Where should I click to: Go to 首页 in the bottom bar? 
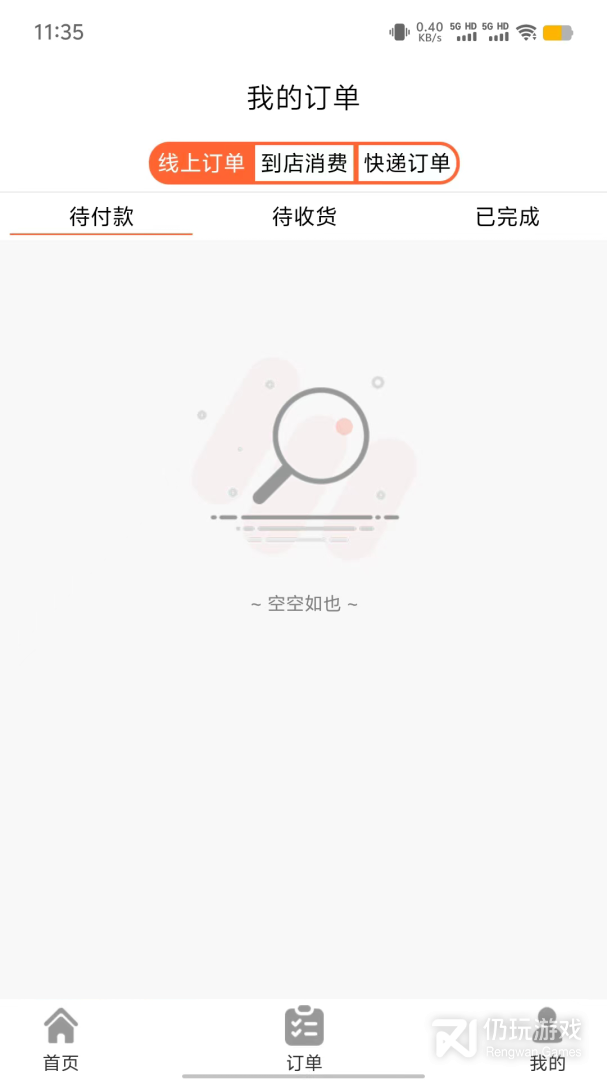click(61, 1040)
